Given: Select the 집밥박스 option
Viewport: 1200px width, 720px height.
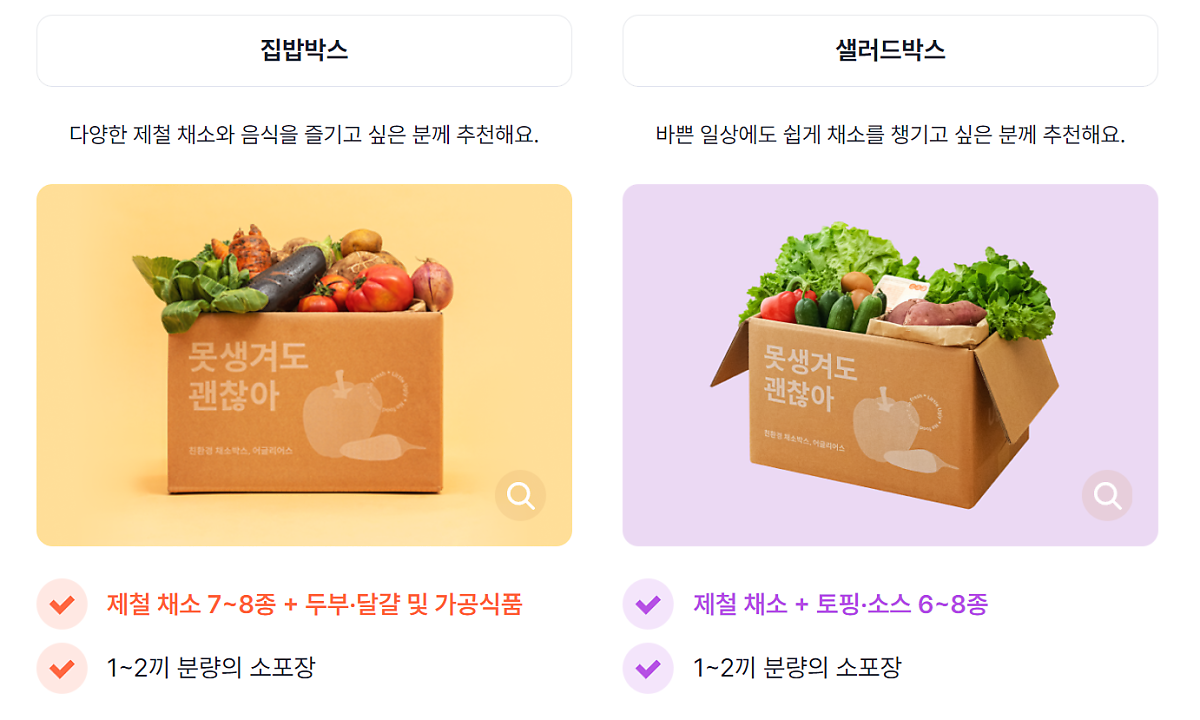Looking at the screenshot, I should (x=304, y=51).
